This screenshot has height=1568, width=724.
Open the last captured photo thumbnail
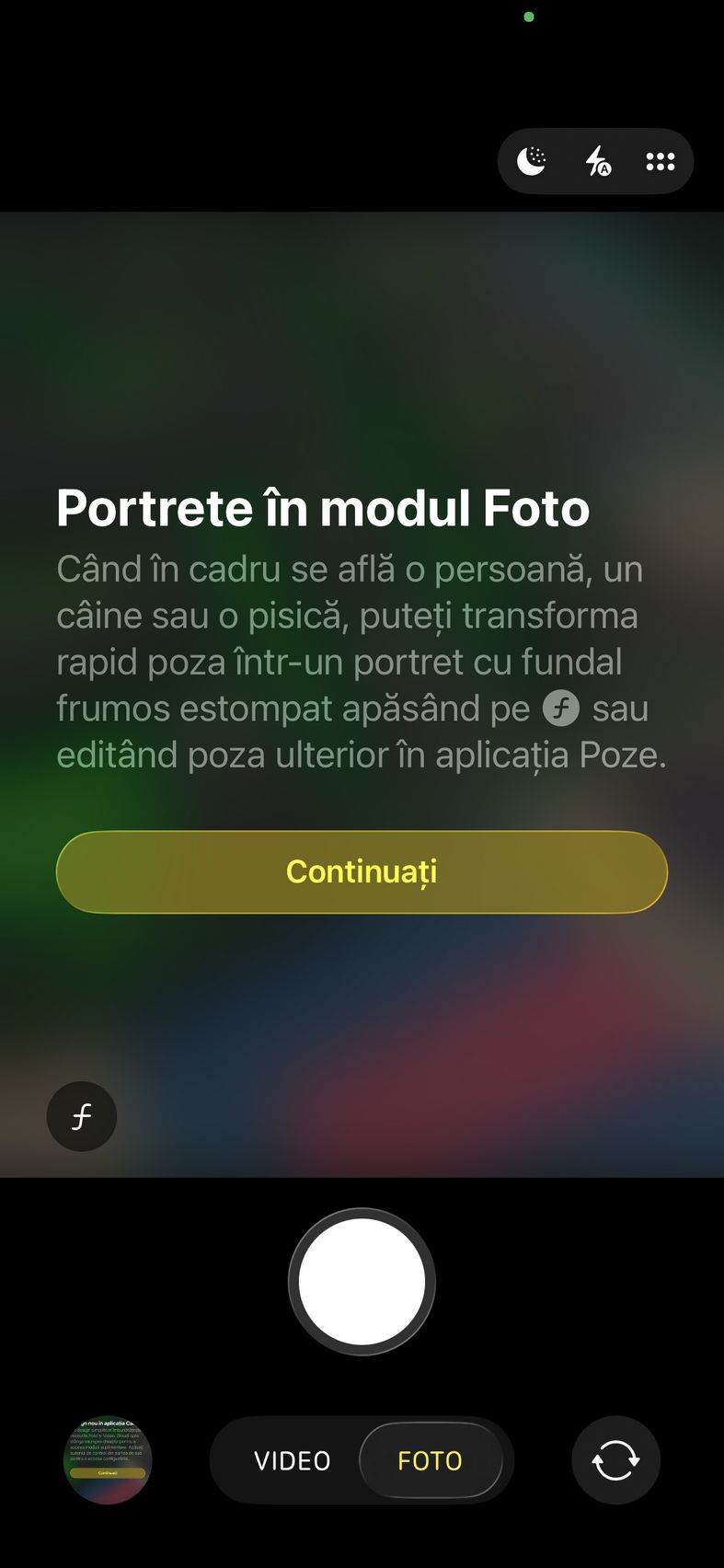pyautogui.click(x=108, y=1460)
